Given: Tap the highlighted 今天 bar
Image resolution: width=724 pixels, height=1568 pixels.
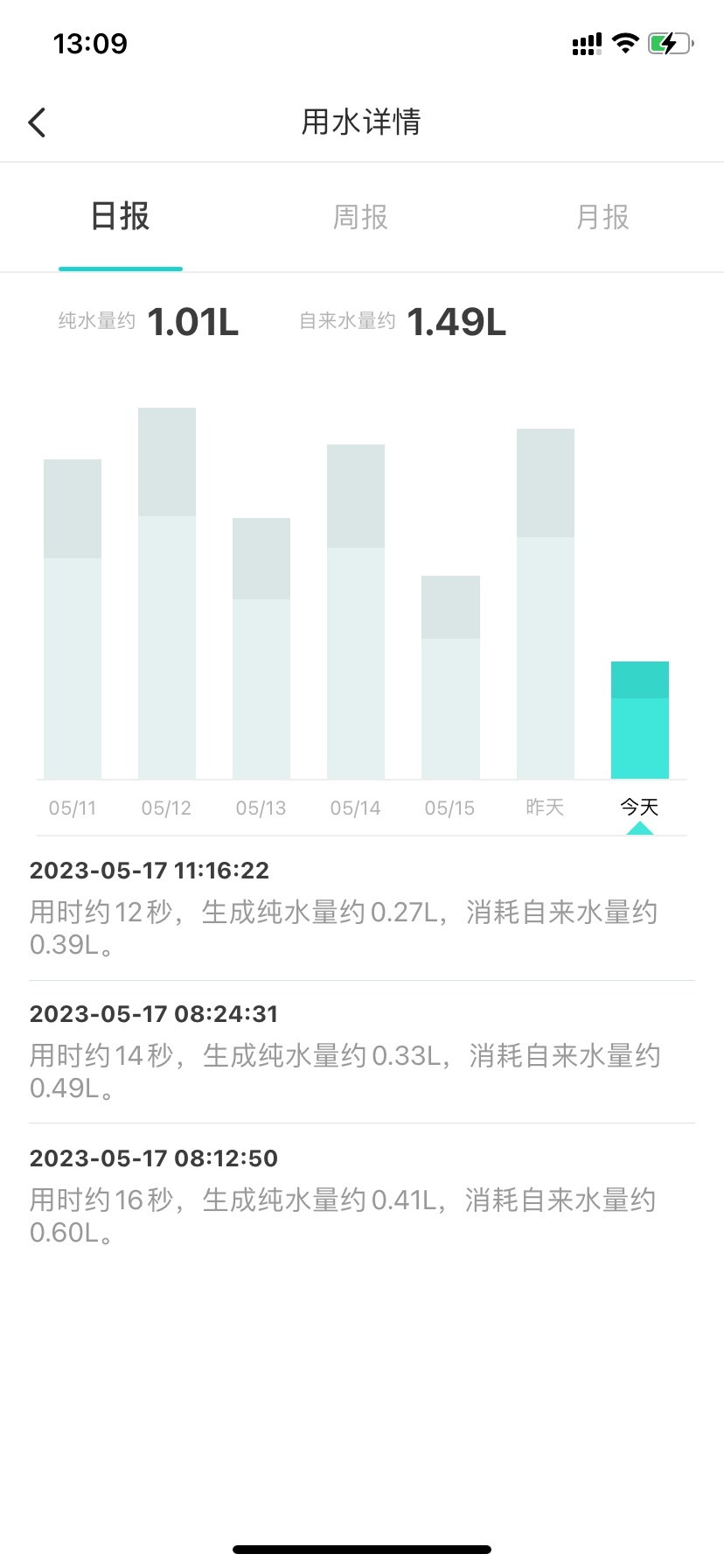Looking at the screenshot, I should 640,720.
